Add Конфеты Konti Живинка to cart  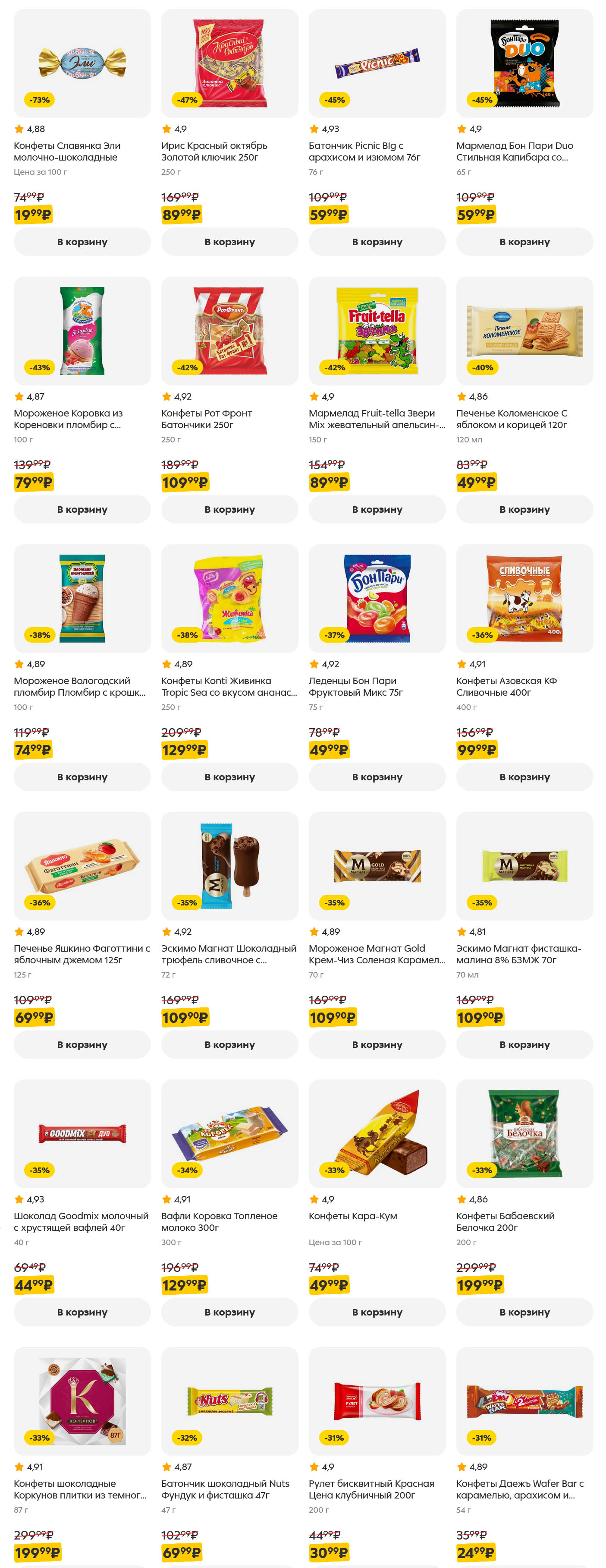229,777
